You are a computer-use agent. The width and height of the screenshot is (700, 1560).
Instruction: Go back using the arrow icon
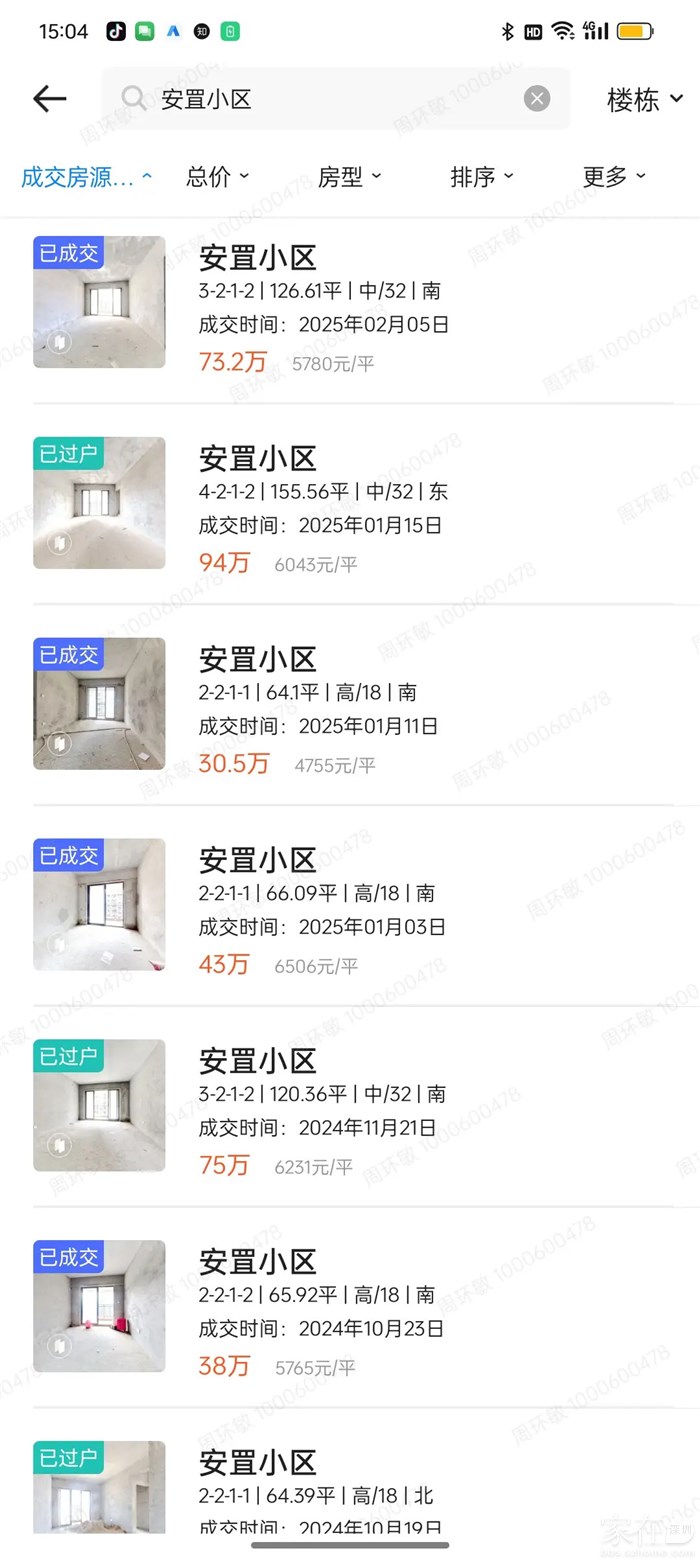(49, 98)
